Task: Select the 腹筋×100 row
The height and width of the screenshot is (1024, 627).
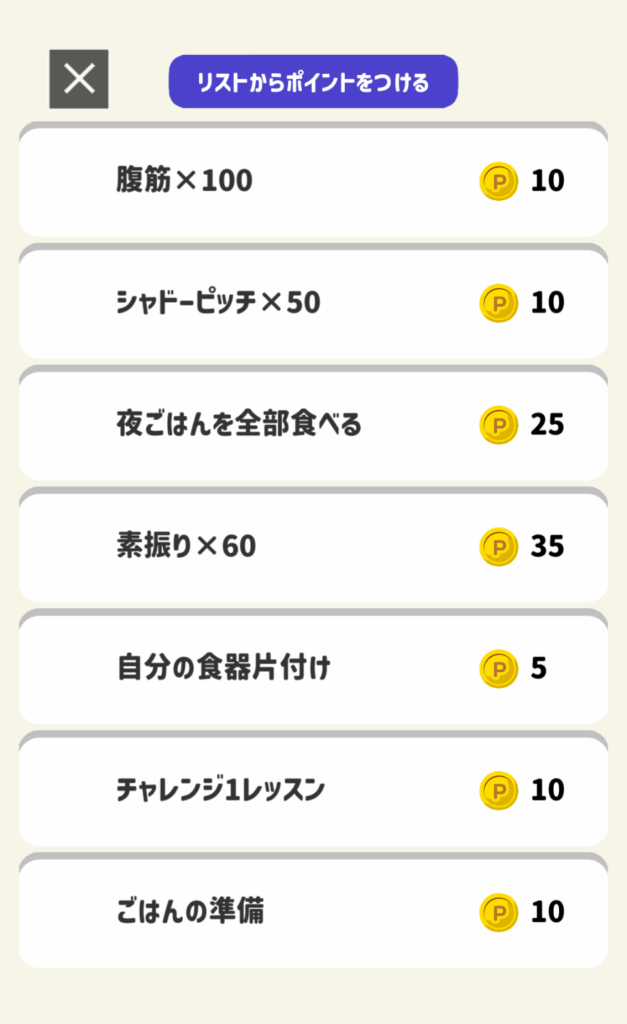Action: [x=314, y=180]
